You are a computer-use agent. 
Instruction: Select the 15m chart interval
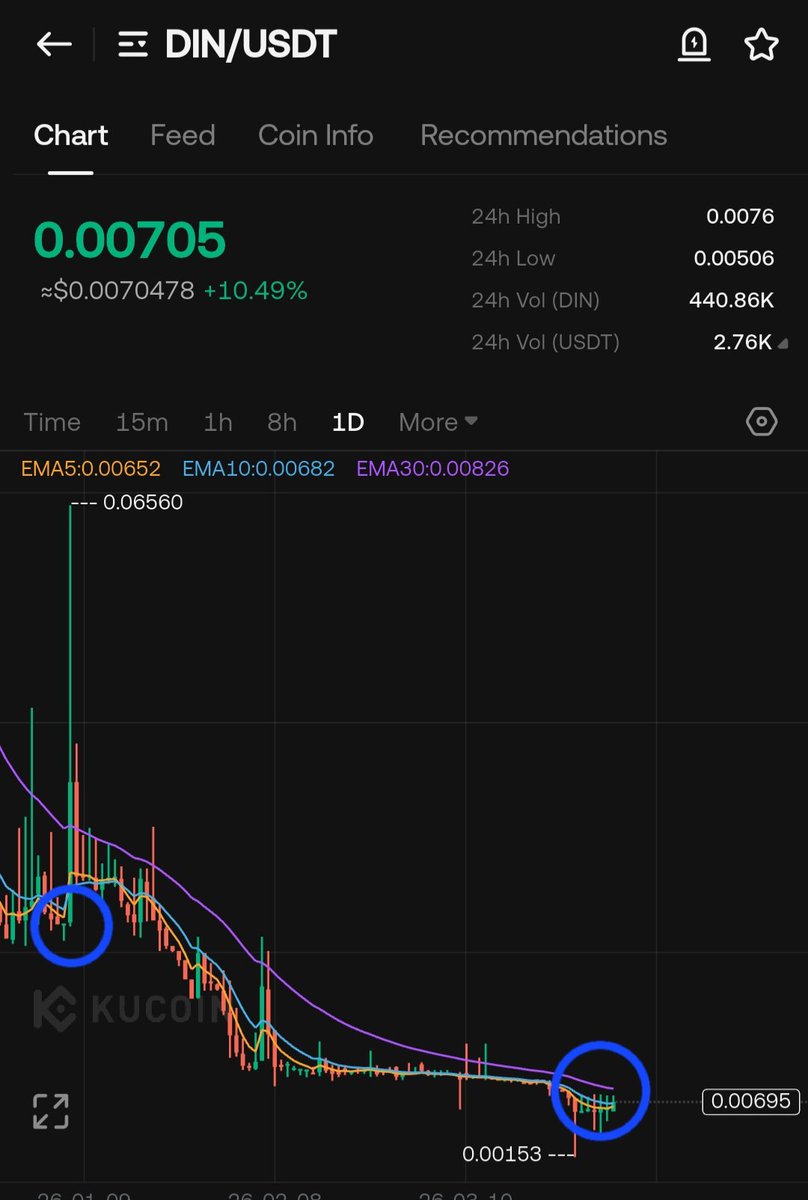pos(141,422)
